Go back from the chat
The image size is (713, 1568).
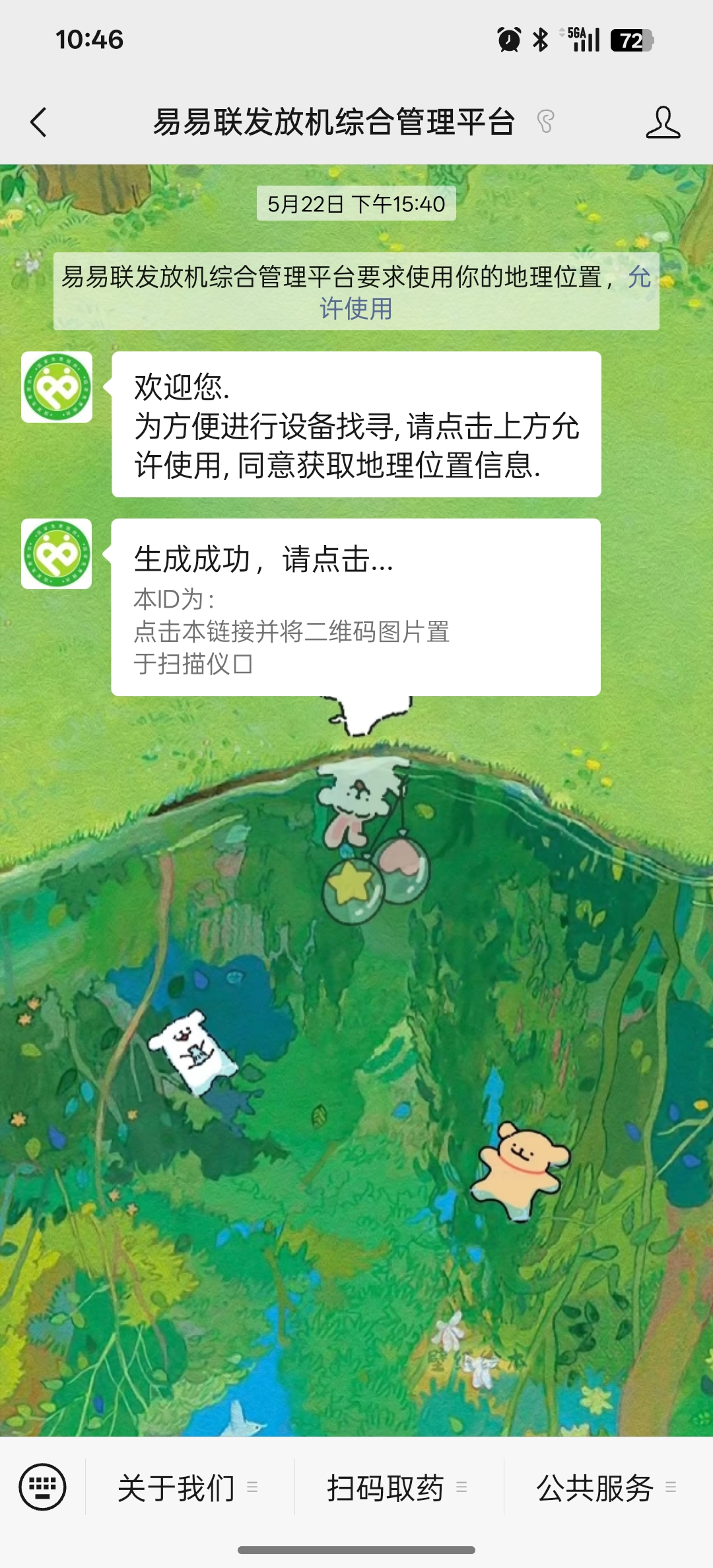[x=39, y=123]
